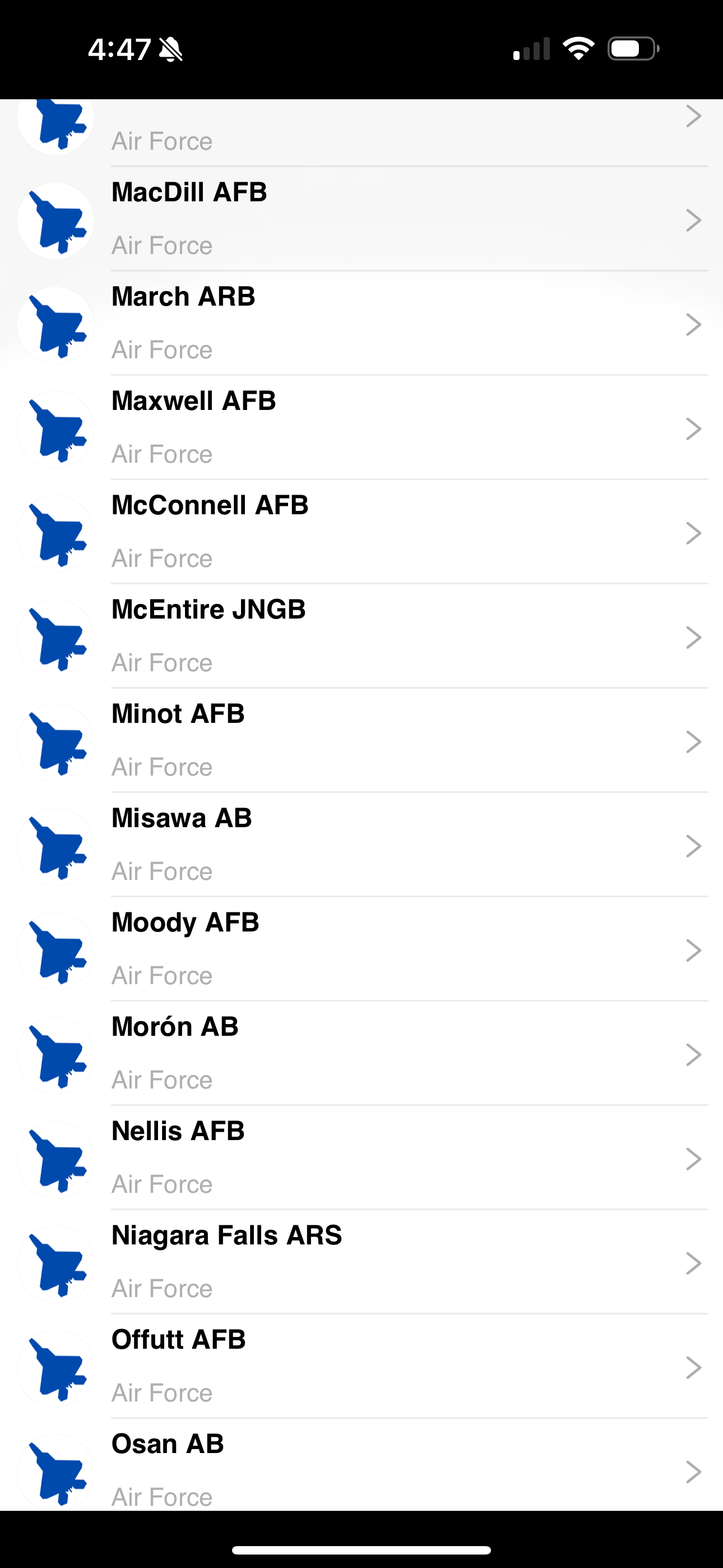
Task: Open Minot AFB
Action: [361, 741]
